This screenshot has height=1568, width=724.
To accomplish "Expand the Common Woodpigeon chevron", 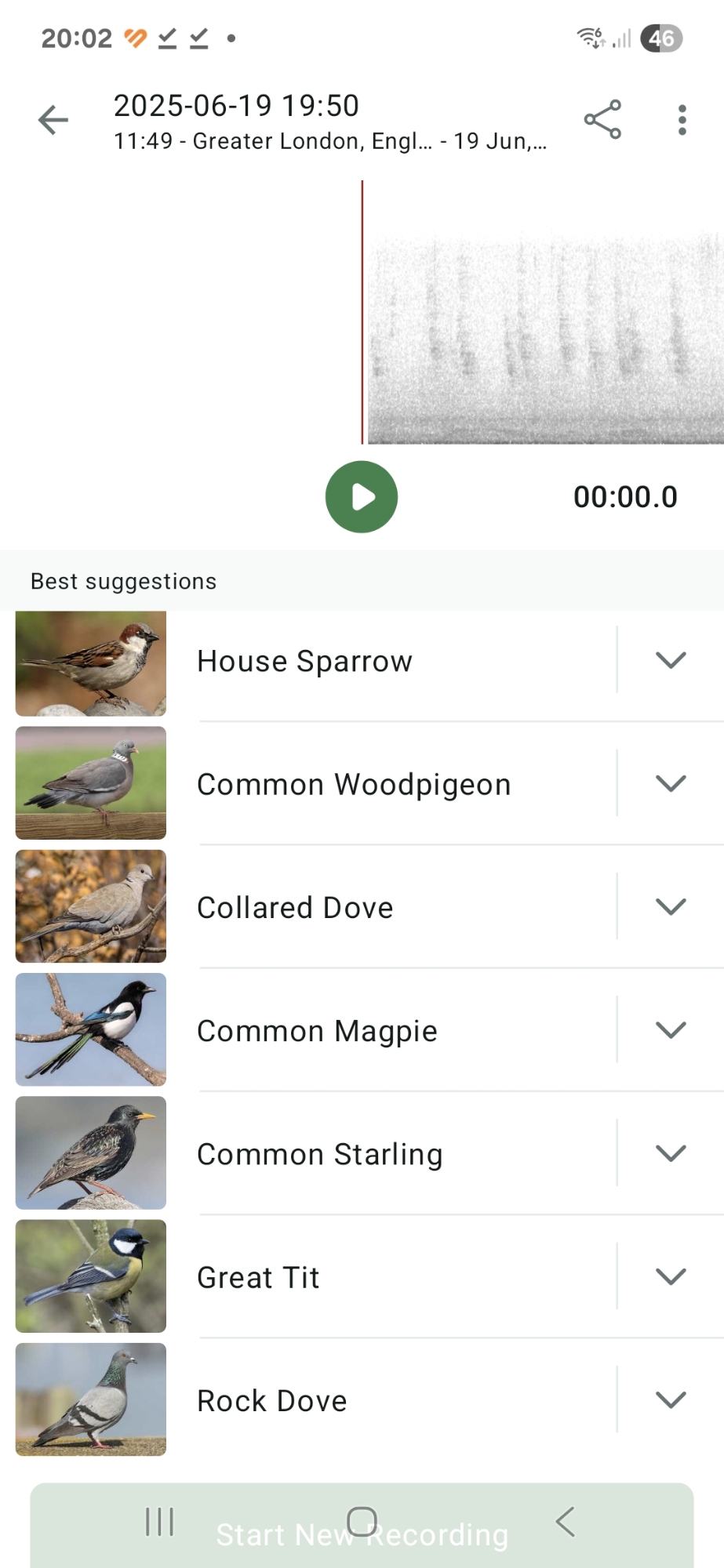I will 671,783.
